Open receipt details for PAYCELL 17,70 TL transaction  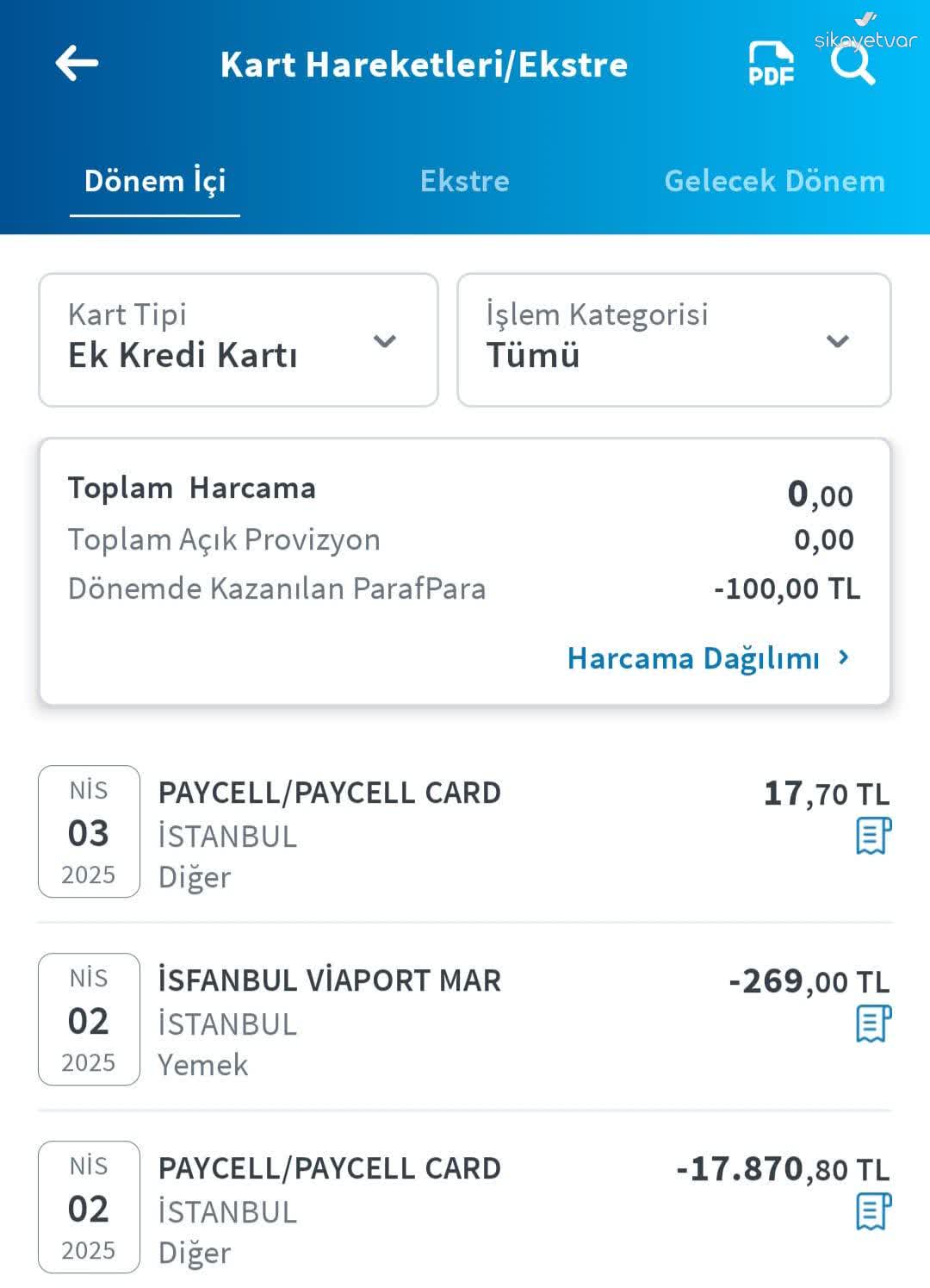tap(872, 836)
